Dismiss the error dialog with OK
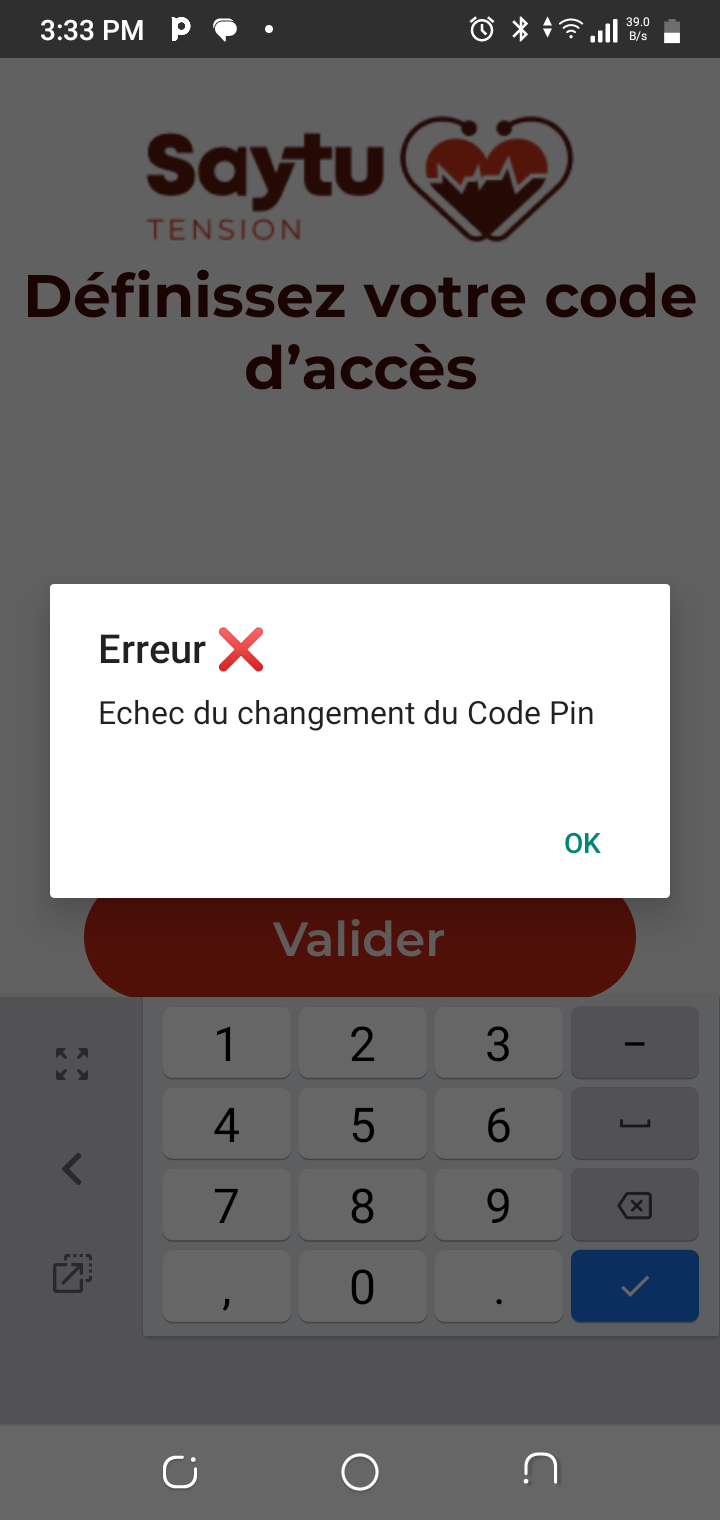720x1520 pixels. (582, 843)
